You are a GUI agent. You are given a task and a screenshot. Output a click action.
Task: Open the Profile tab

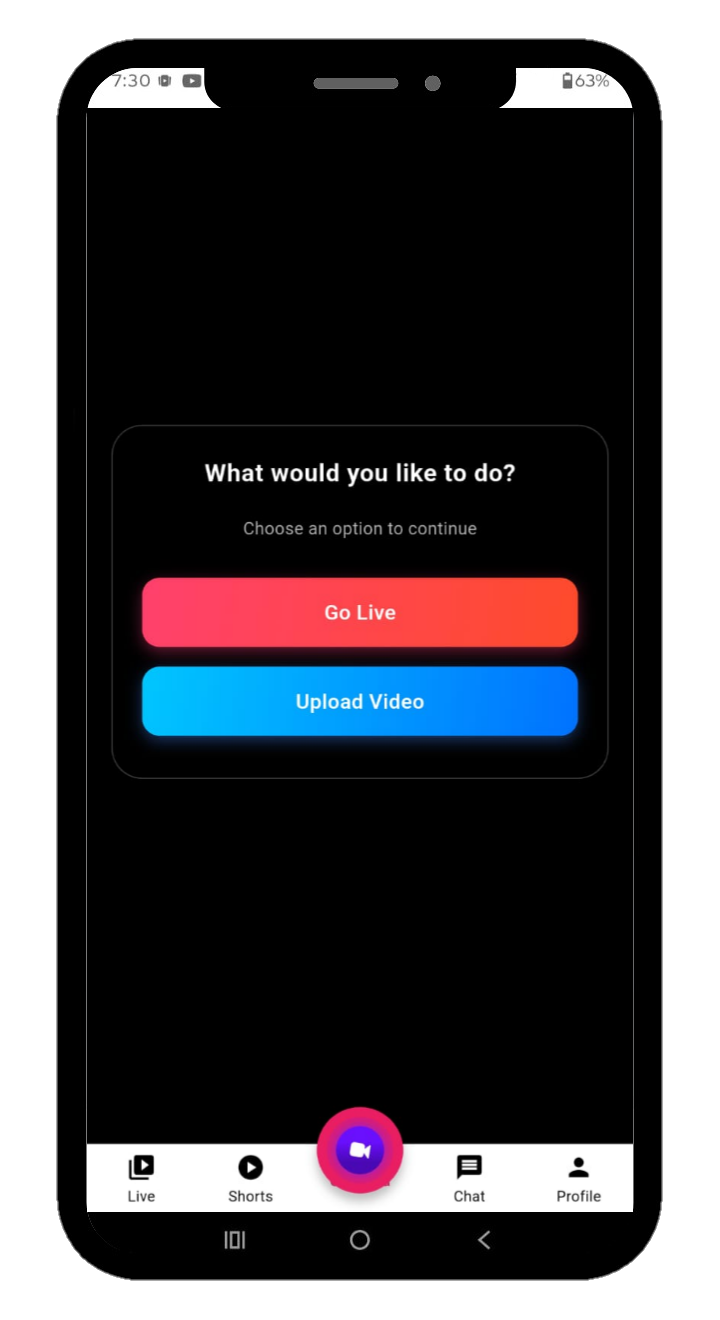578,1178
